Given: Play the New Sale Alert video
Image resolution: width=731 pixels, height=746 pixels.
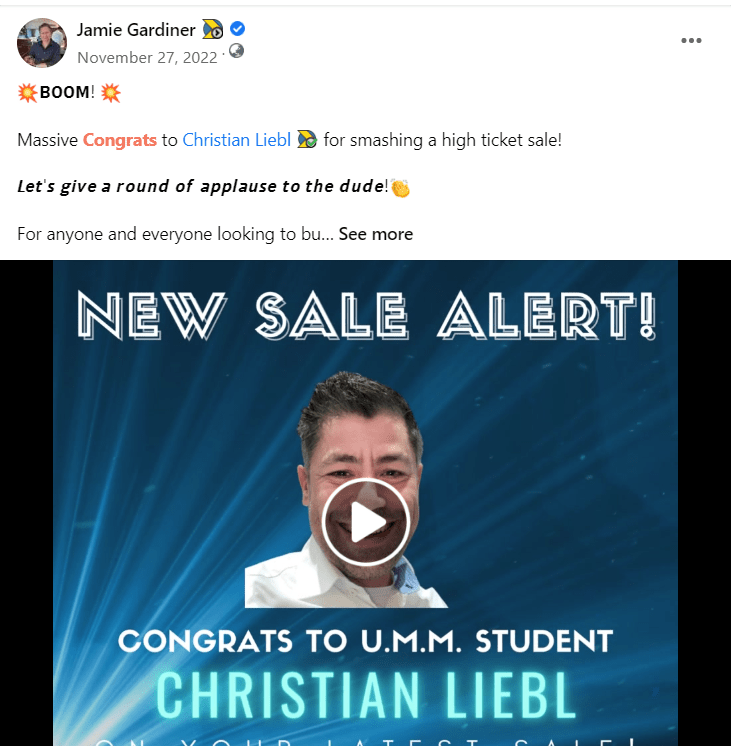Looking at the screenshot, I should point(365,522).
